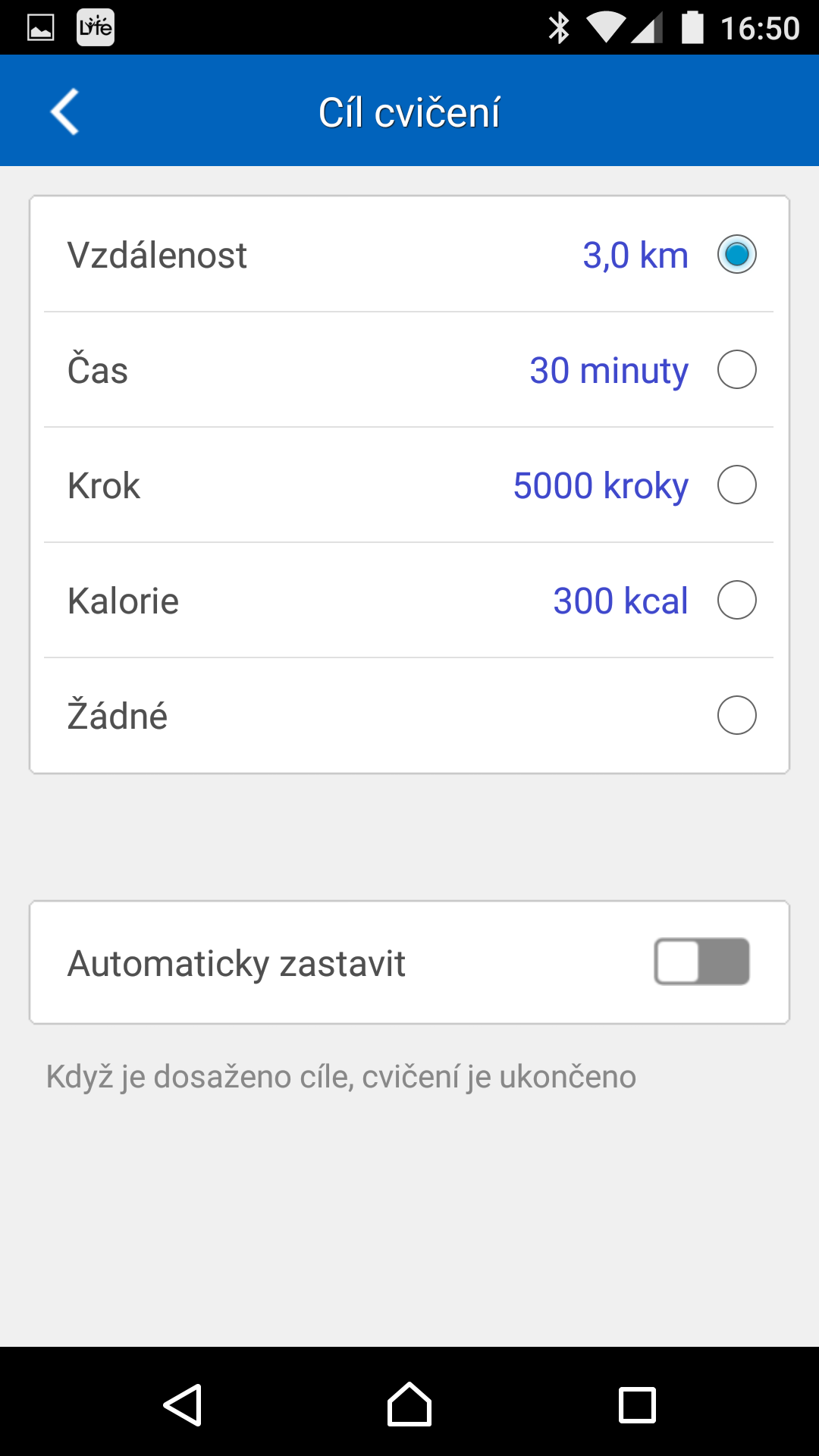The image size is (819, 1456).
Task: Change the 300 kcal calorie value
Action: [x=620, y=601]
